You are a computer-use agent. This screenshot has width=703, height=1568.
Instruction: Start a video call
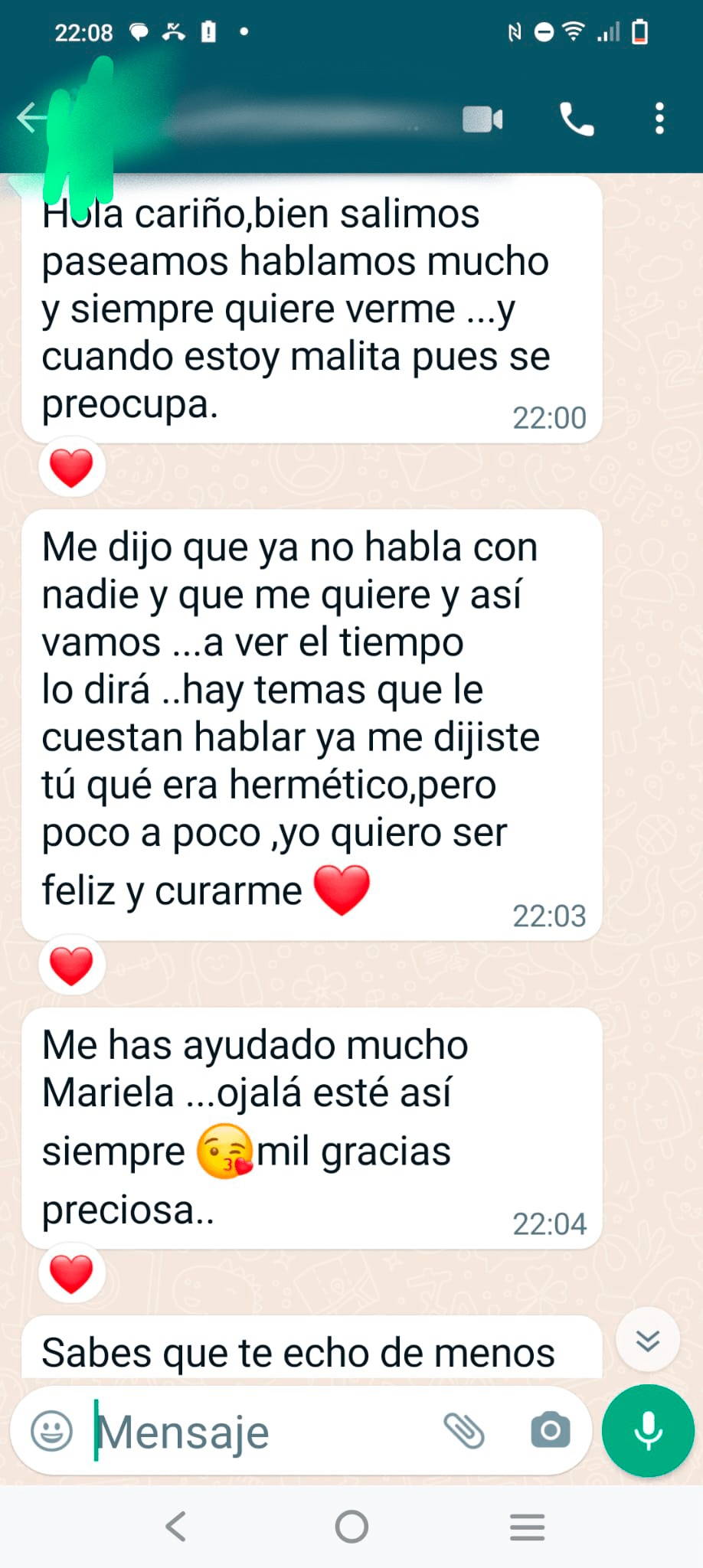coord(482,119)
